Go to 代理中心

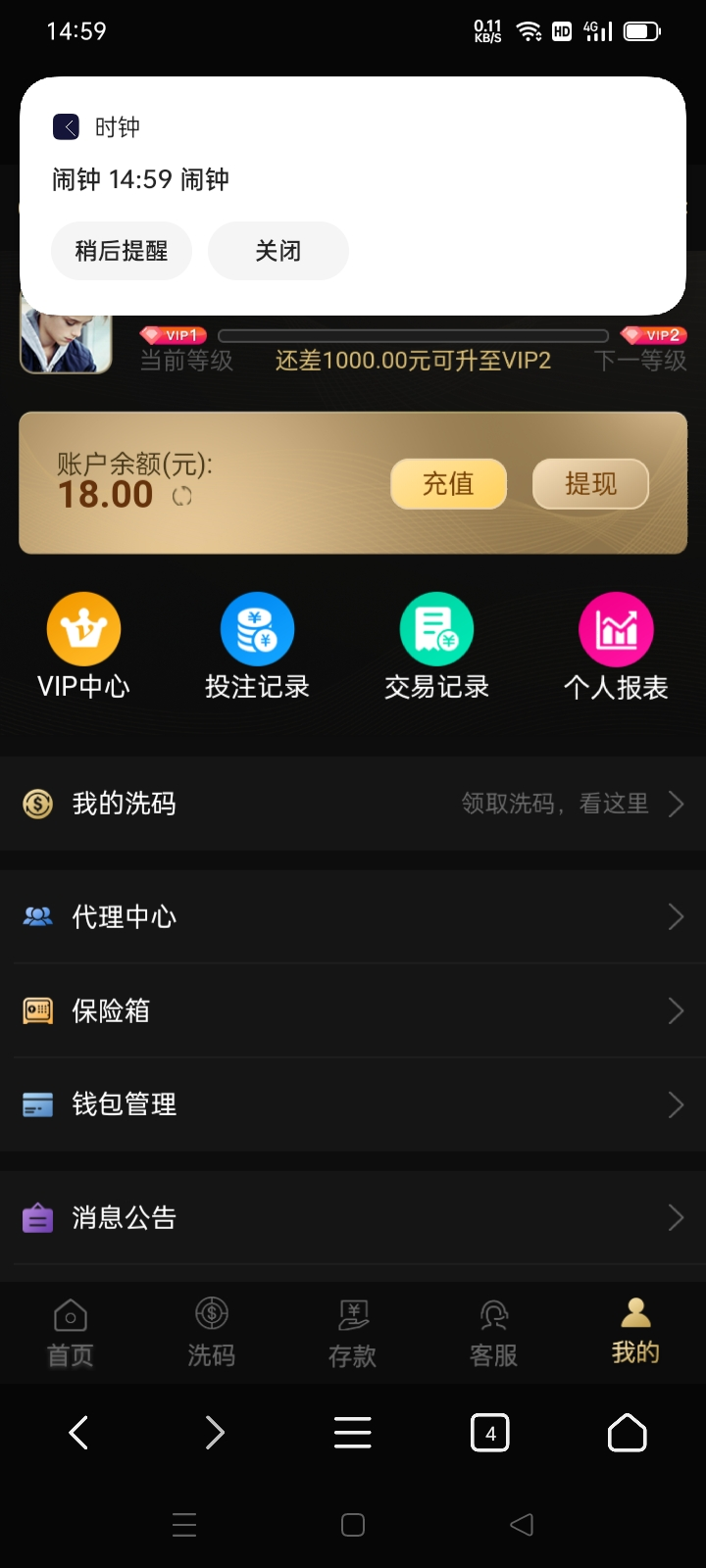pyautogui.click(x=353, y=917)
